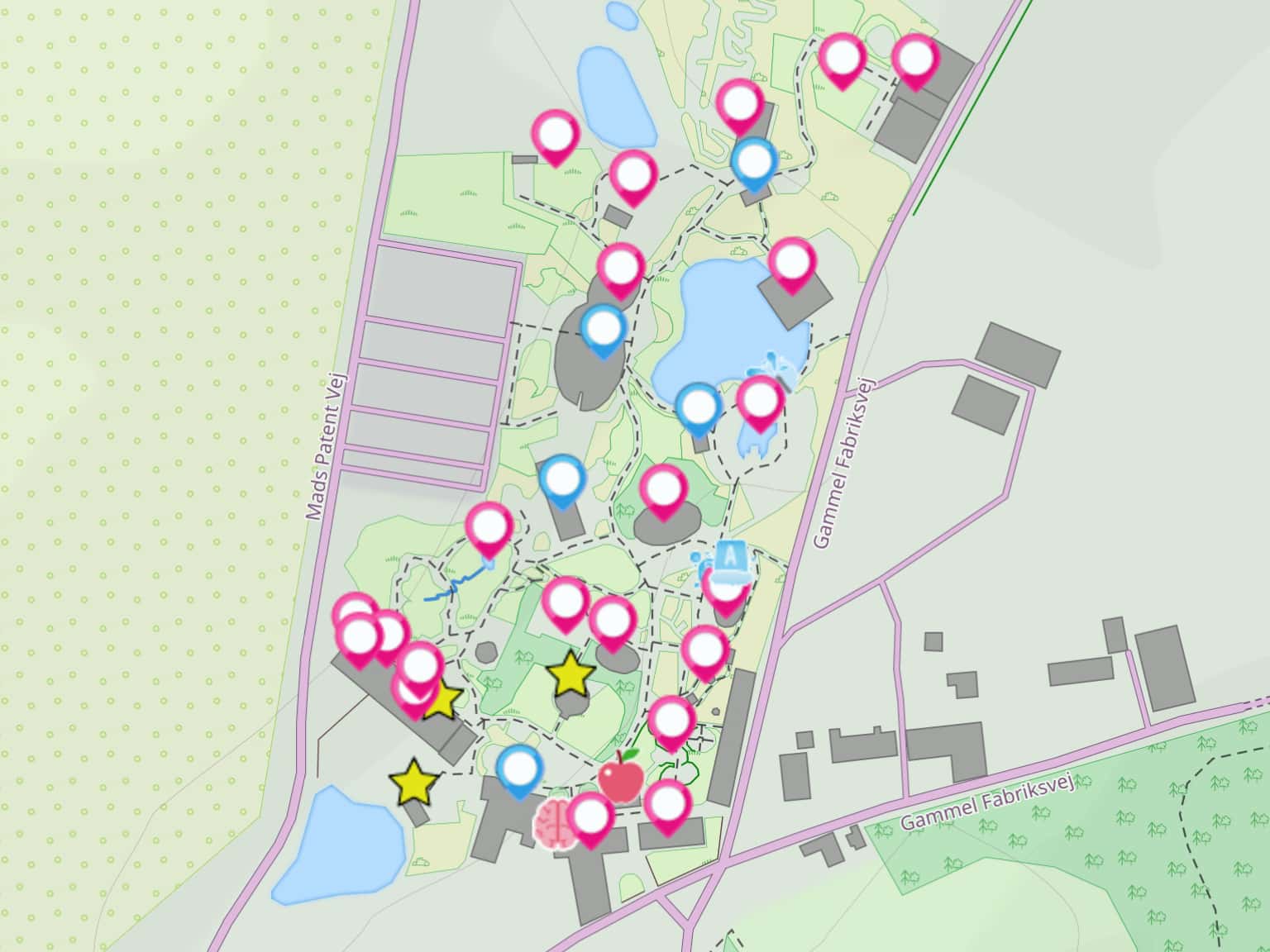Screen dimensions: 1270x952
Task: Tap the red apple marker
Action: [x=621, y=778]
